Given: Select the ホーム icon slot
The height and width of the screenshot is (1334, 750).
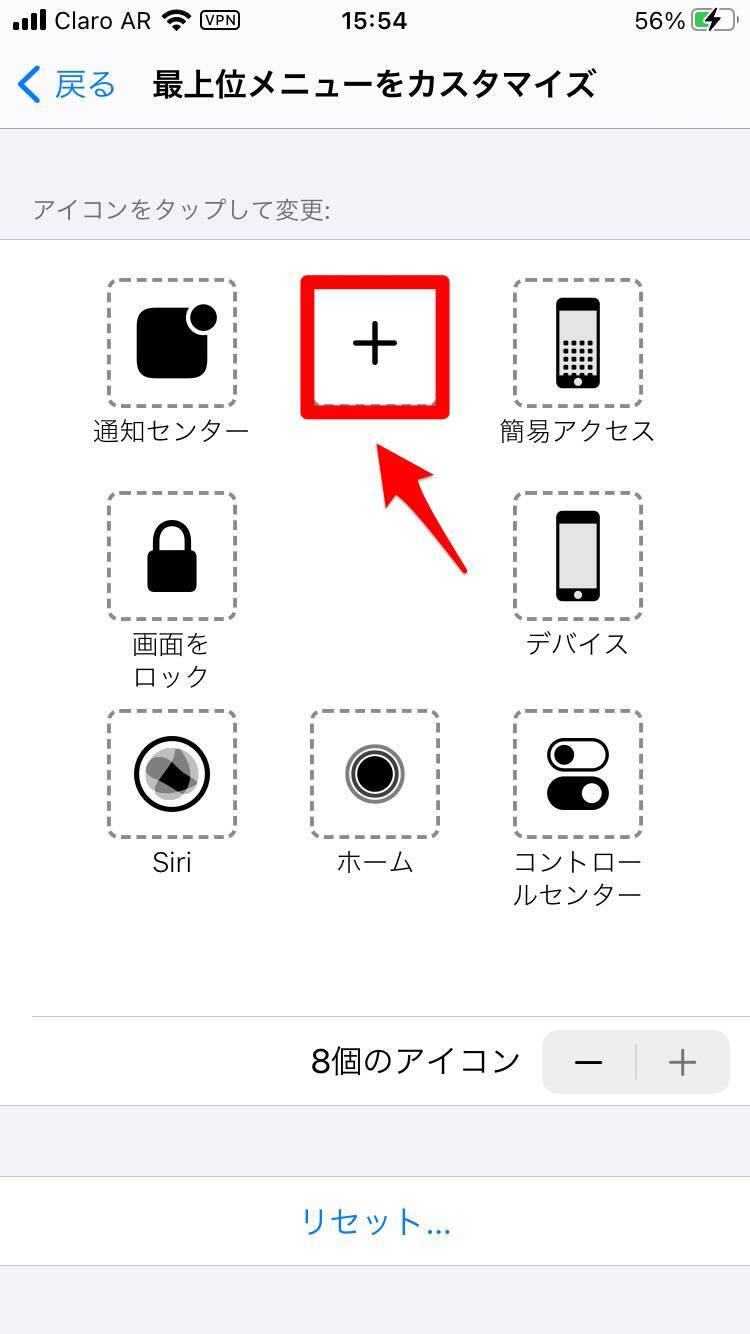Looking at the screenshot, I should tap(375, 774).
